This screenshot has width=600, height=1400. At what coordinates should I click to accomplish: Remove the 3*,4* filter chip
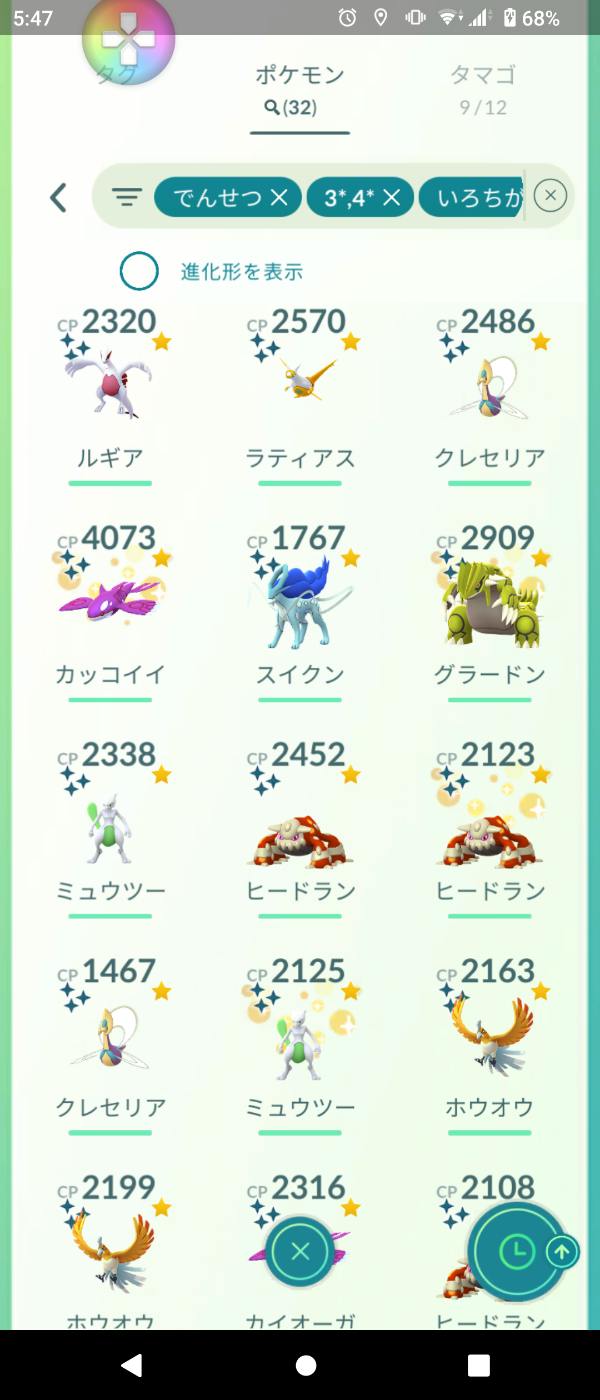pos(391,198)
